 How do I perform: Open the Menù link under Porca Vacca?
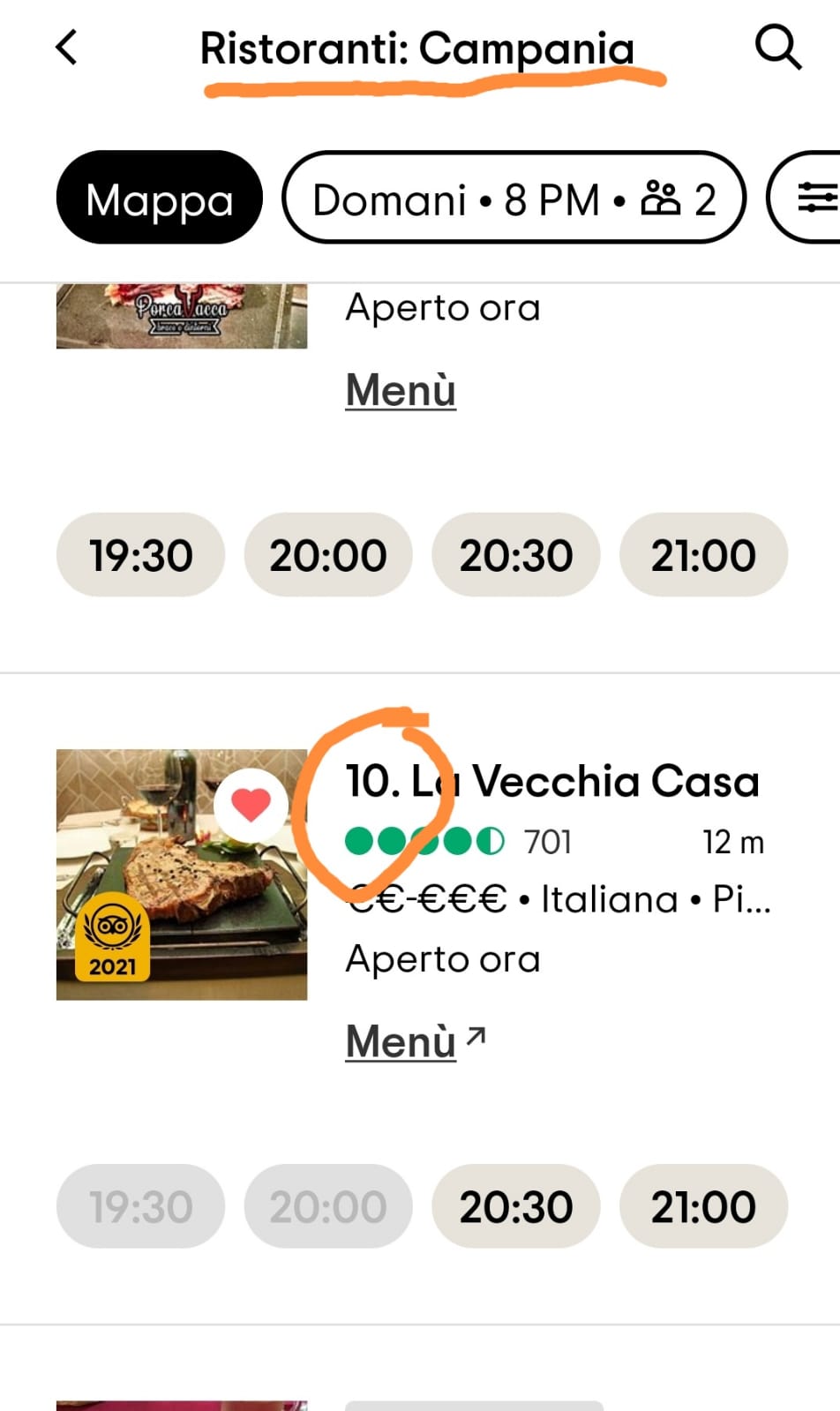401,390
